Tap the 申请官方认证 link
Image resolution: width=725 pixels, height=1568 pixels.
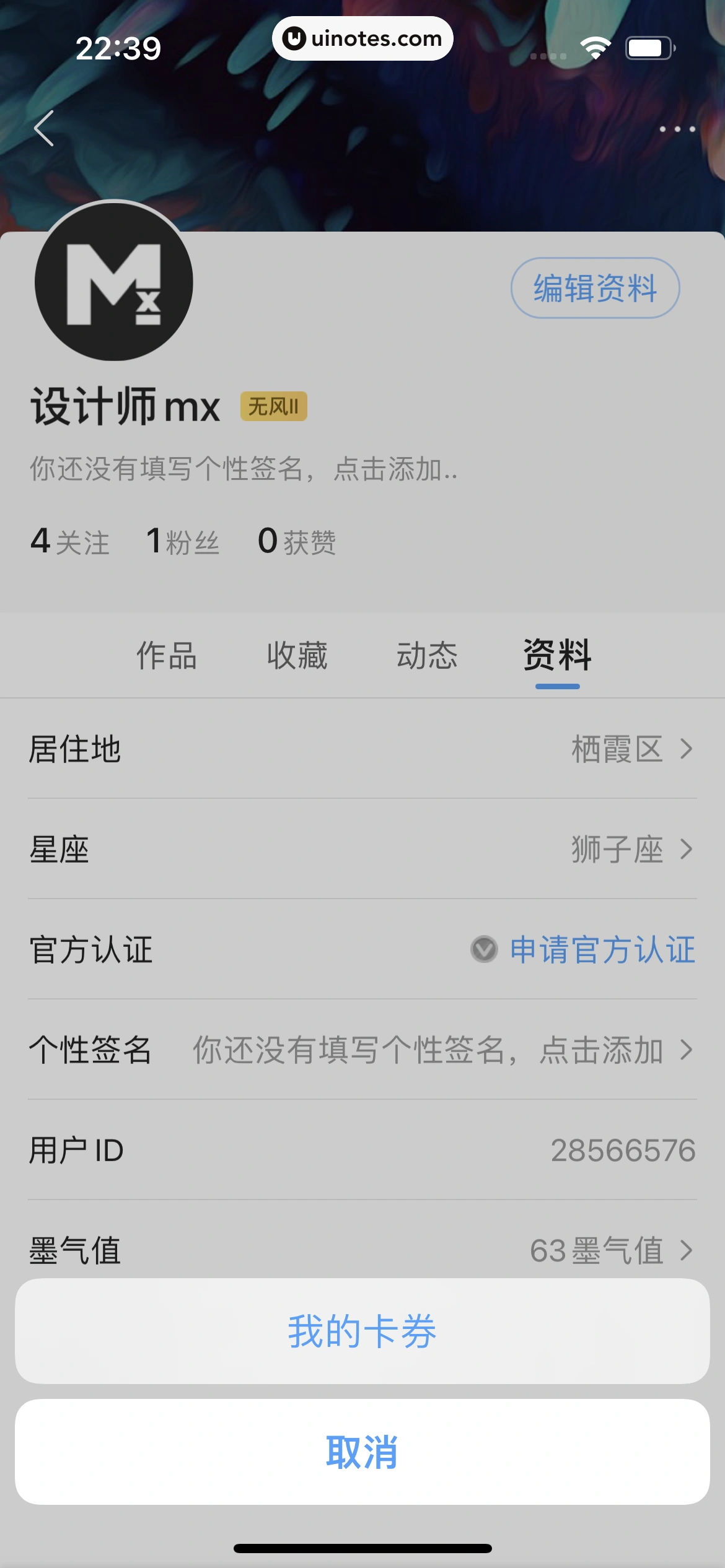(x=602, y=950)
